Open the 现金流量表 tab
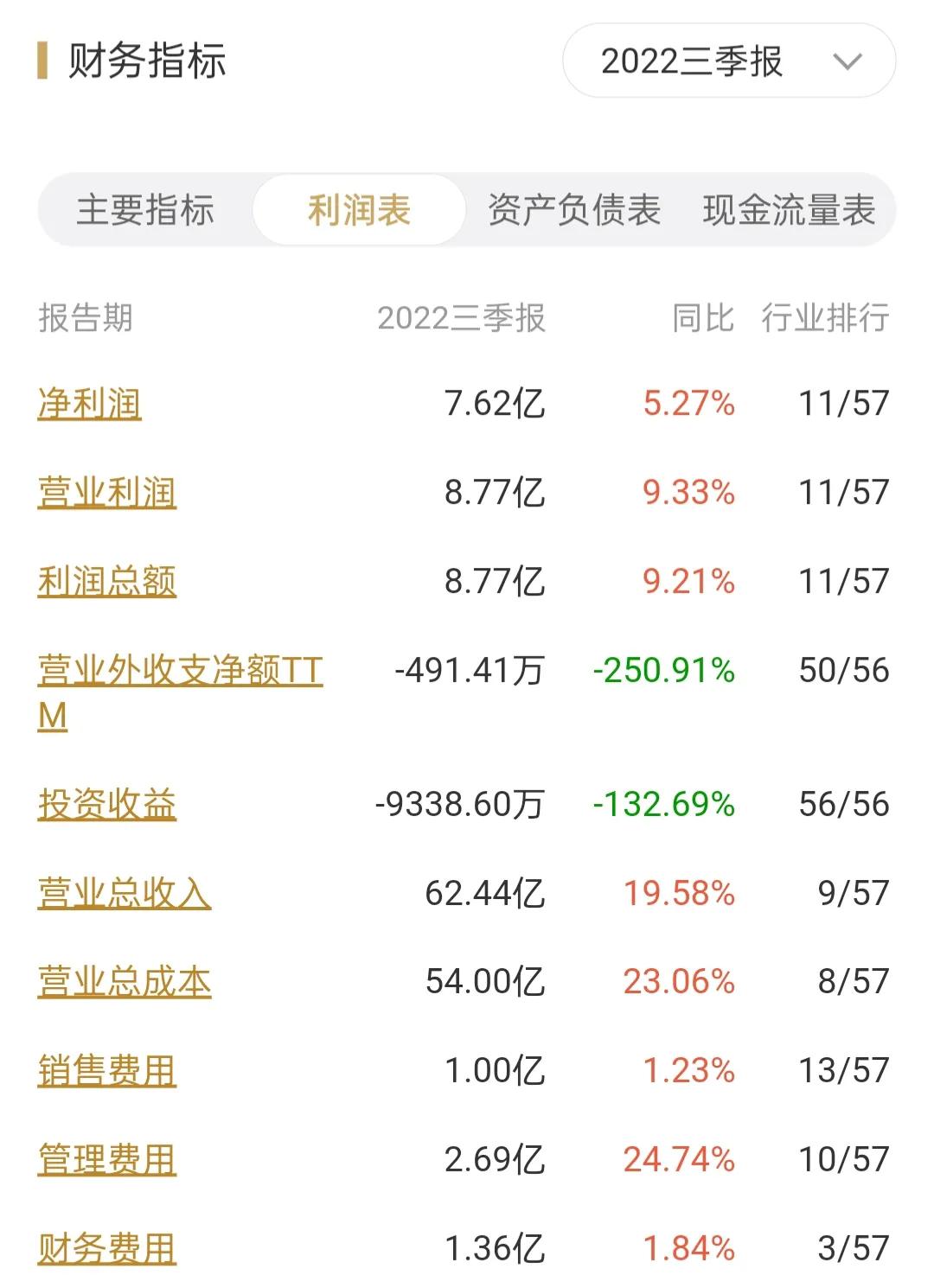The height and width of the screenshot is (1288, 934). pos(788,210)
